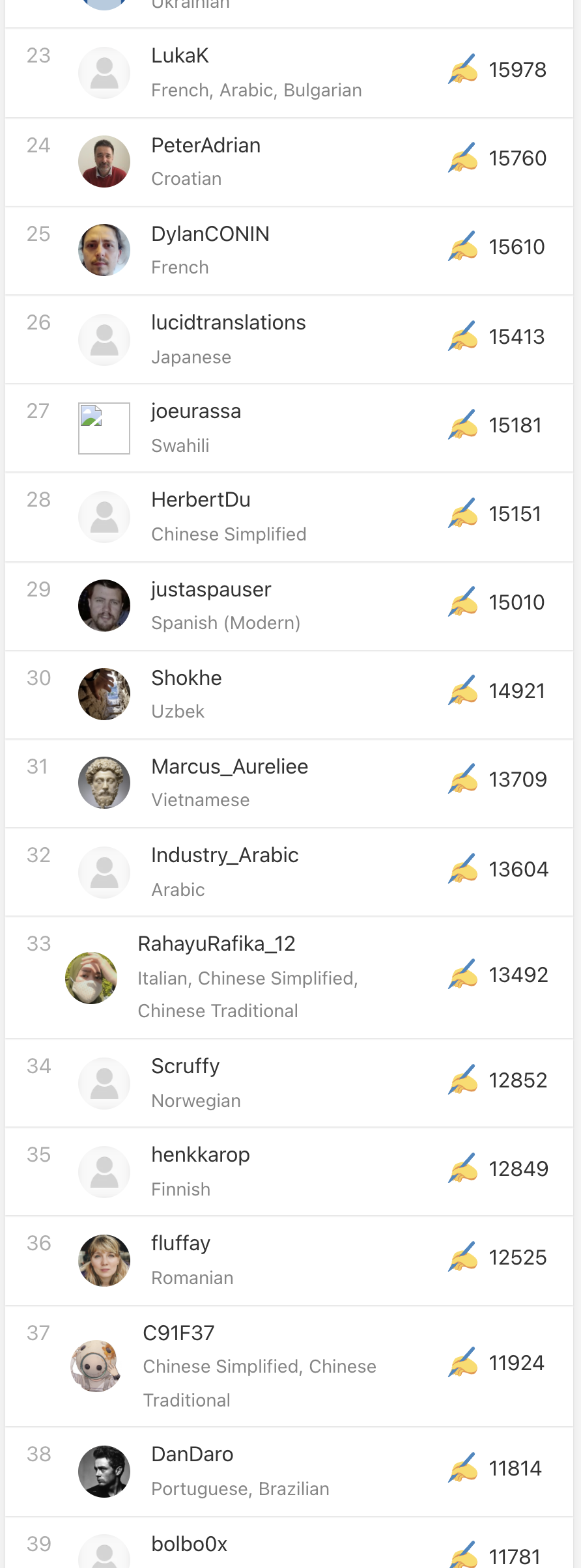581x1568 pixels.
Task: Select henkkarop in the leaderboard
Action: pos(289,1171)
